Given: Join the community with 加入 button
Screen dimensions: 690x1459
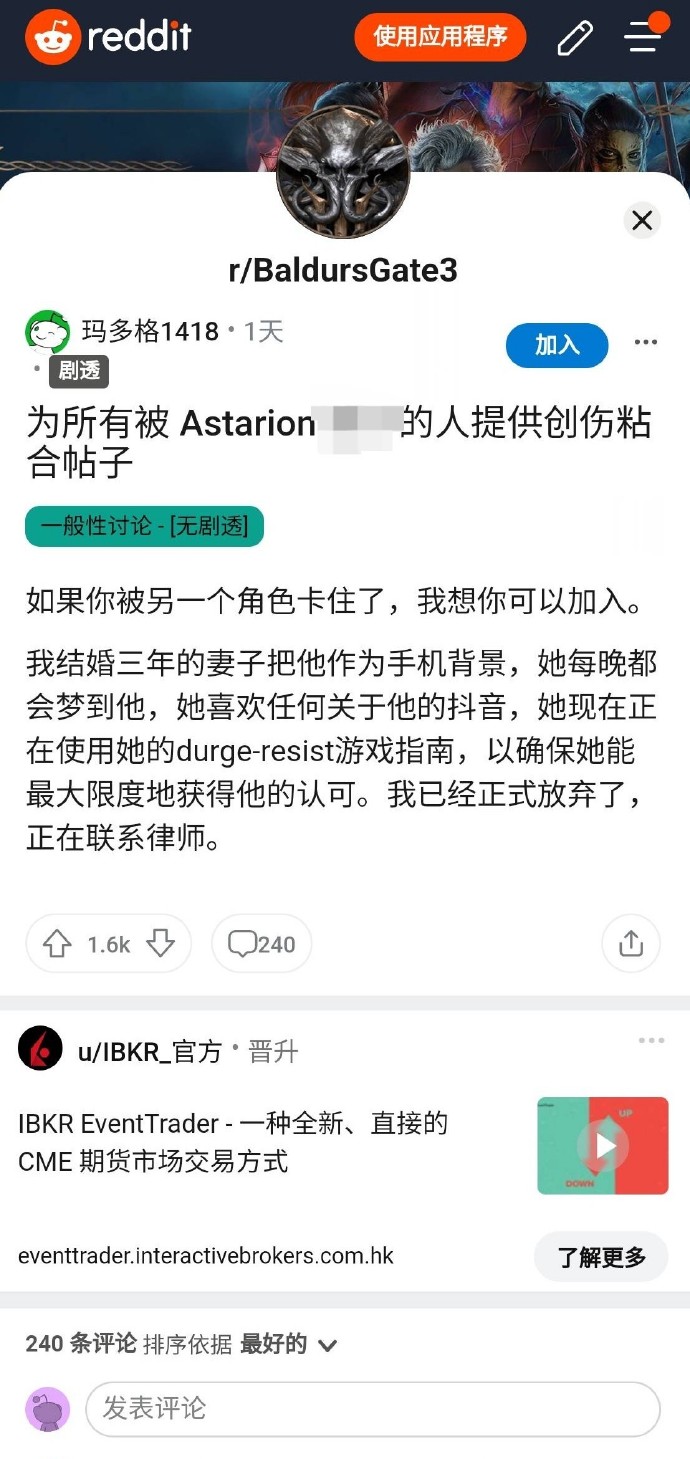Looking at the screenshot, I should tap(557, 345).
